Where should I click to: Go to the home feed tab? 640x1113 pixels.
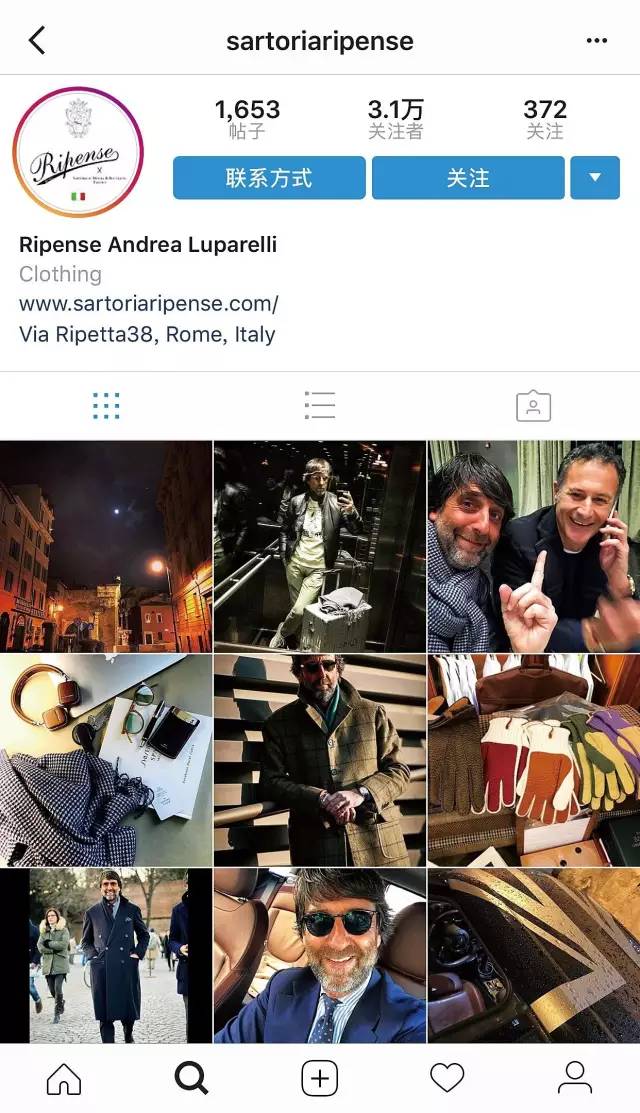(x=64, y=1077)
